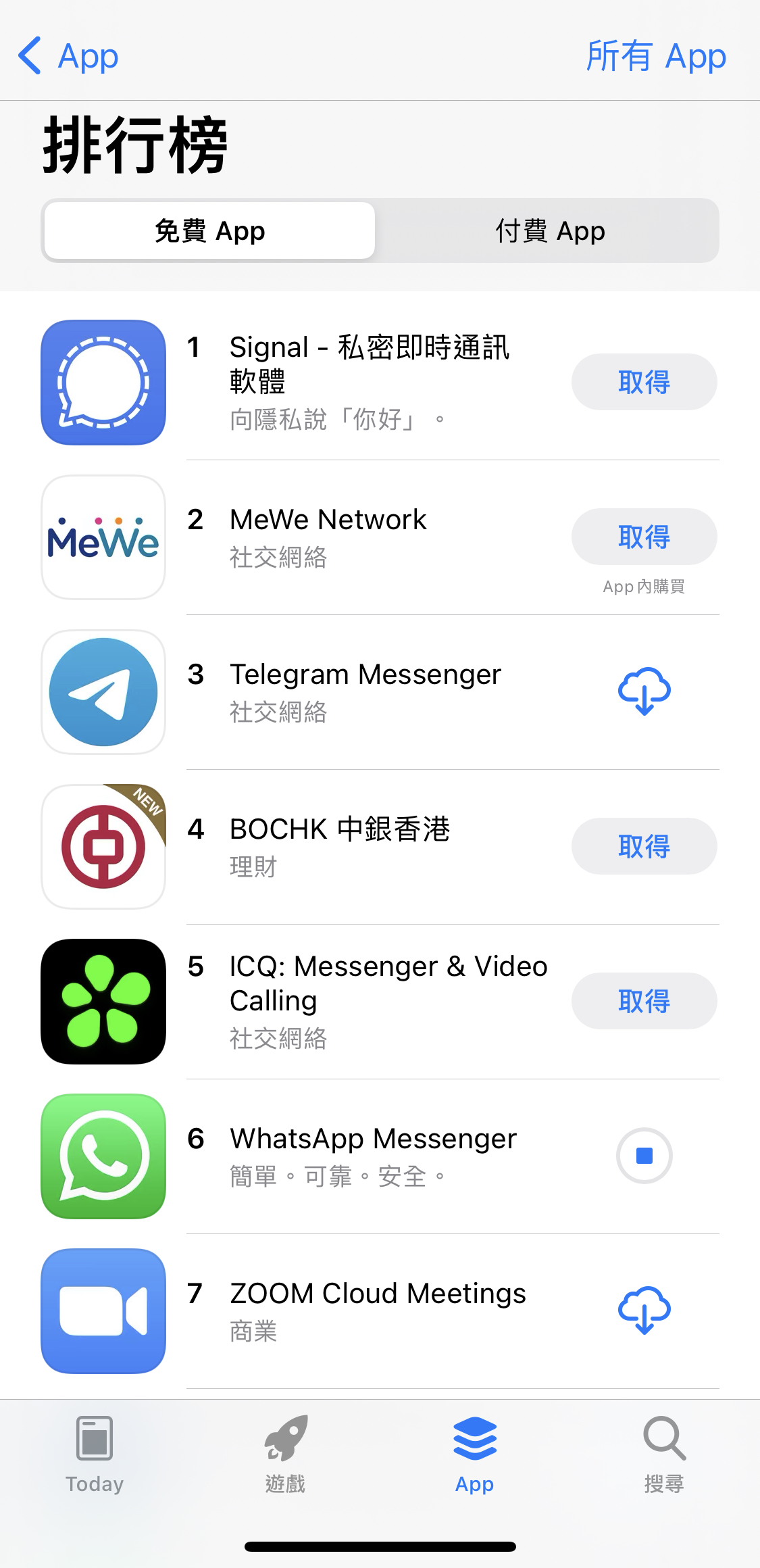Redownload Telegram Messenger via cloud icon
The width and height of the screenshot is (760, 1568).
[644, 691]
